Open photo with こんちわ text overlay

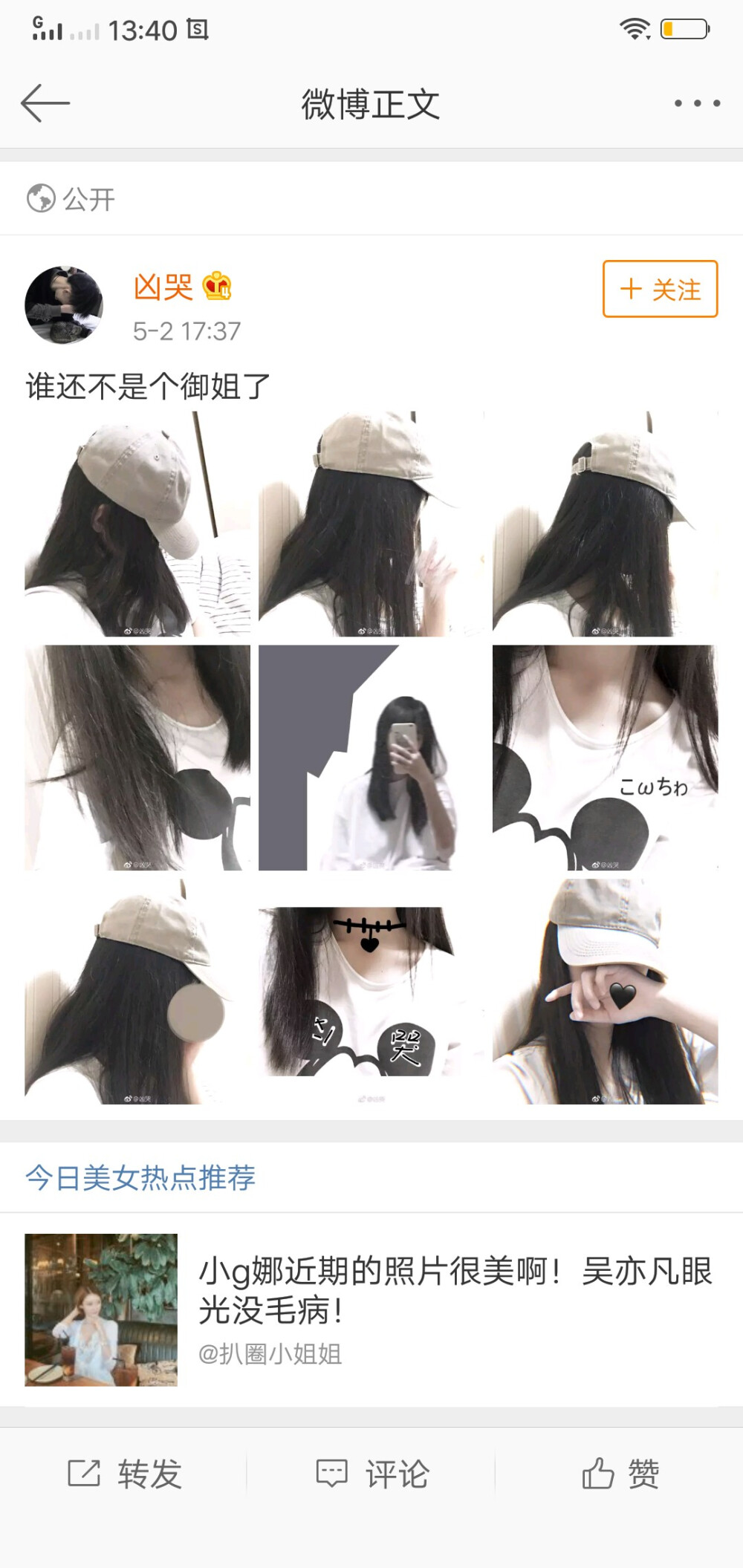(x=605, y=758)
